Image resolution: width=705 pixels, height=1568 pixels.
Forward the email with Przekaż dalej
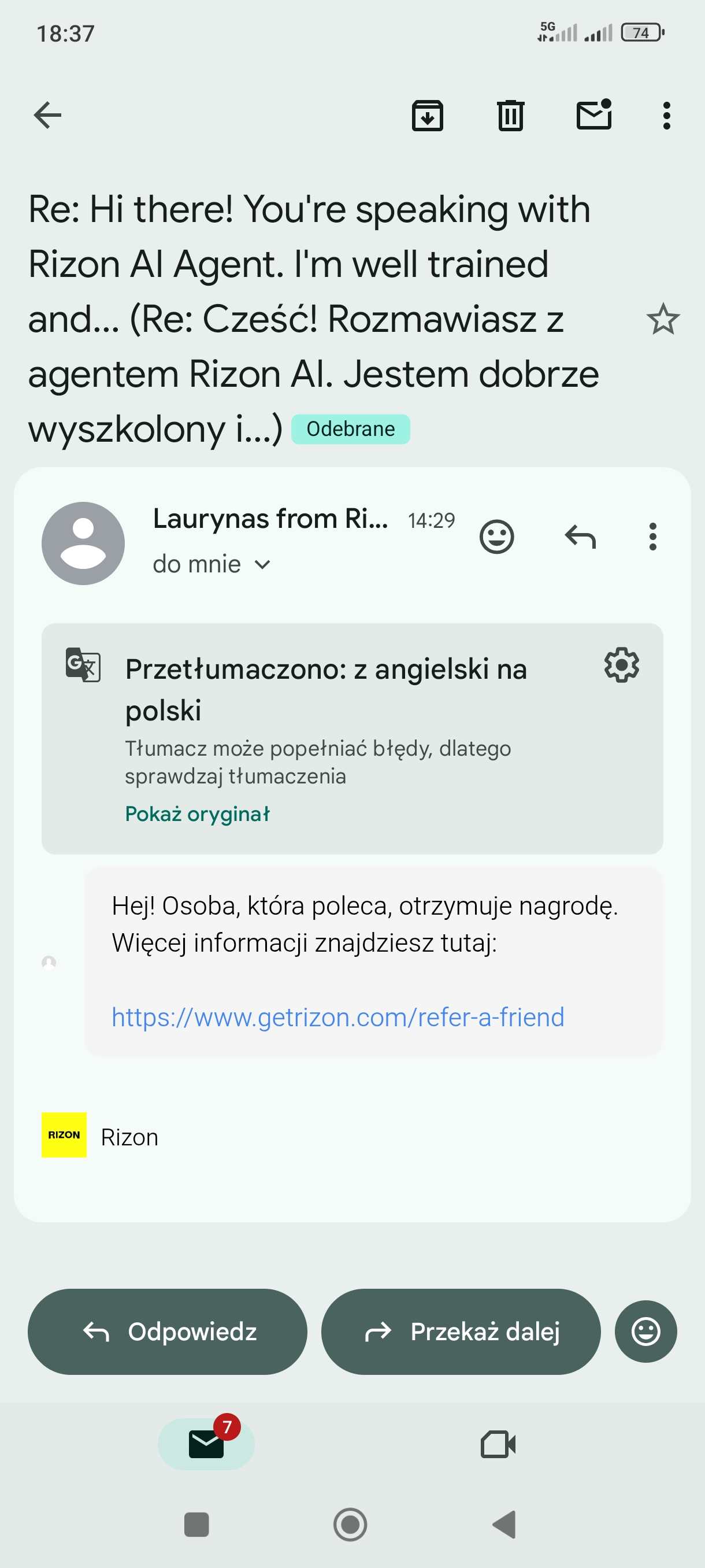(x=461, y=1331)
